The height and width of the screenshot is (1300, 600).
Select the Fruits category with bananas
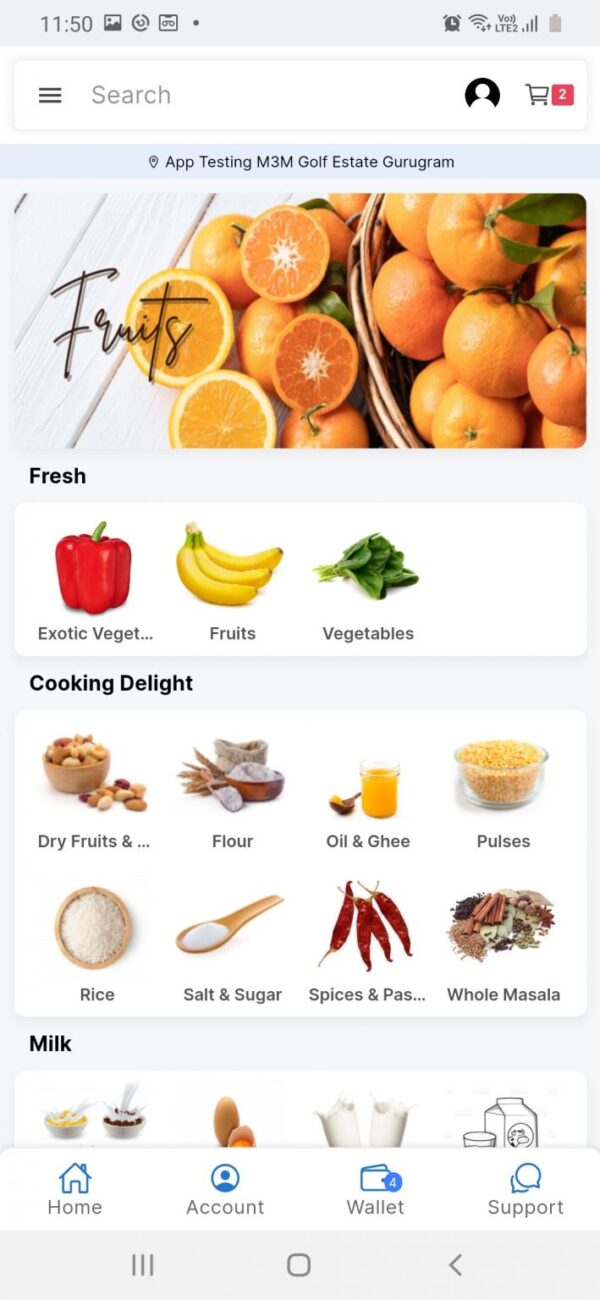[232, 580]
